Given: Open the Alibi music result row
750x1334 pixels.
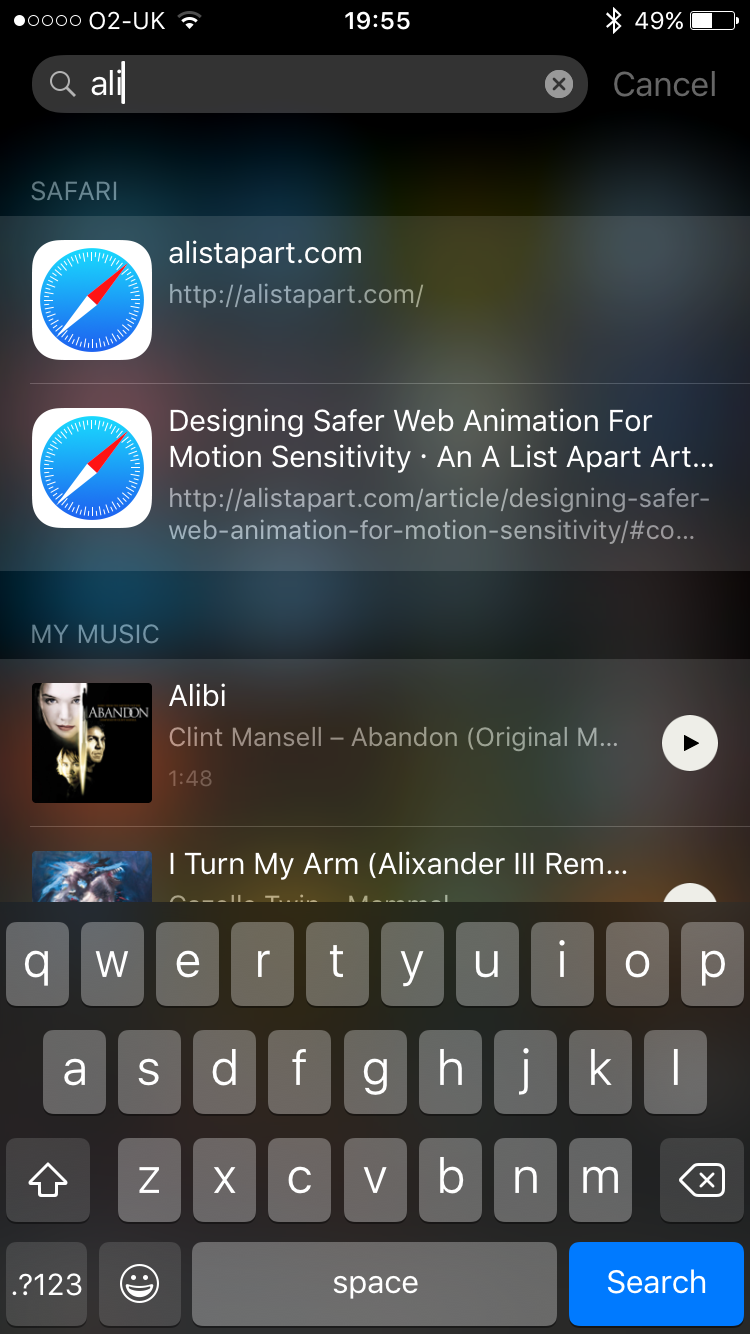Looking at the screenshot, I should (375, 743).
